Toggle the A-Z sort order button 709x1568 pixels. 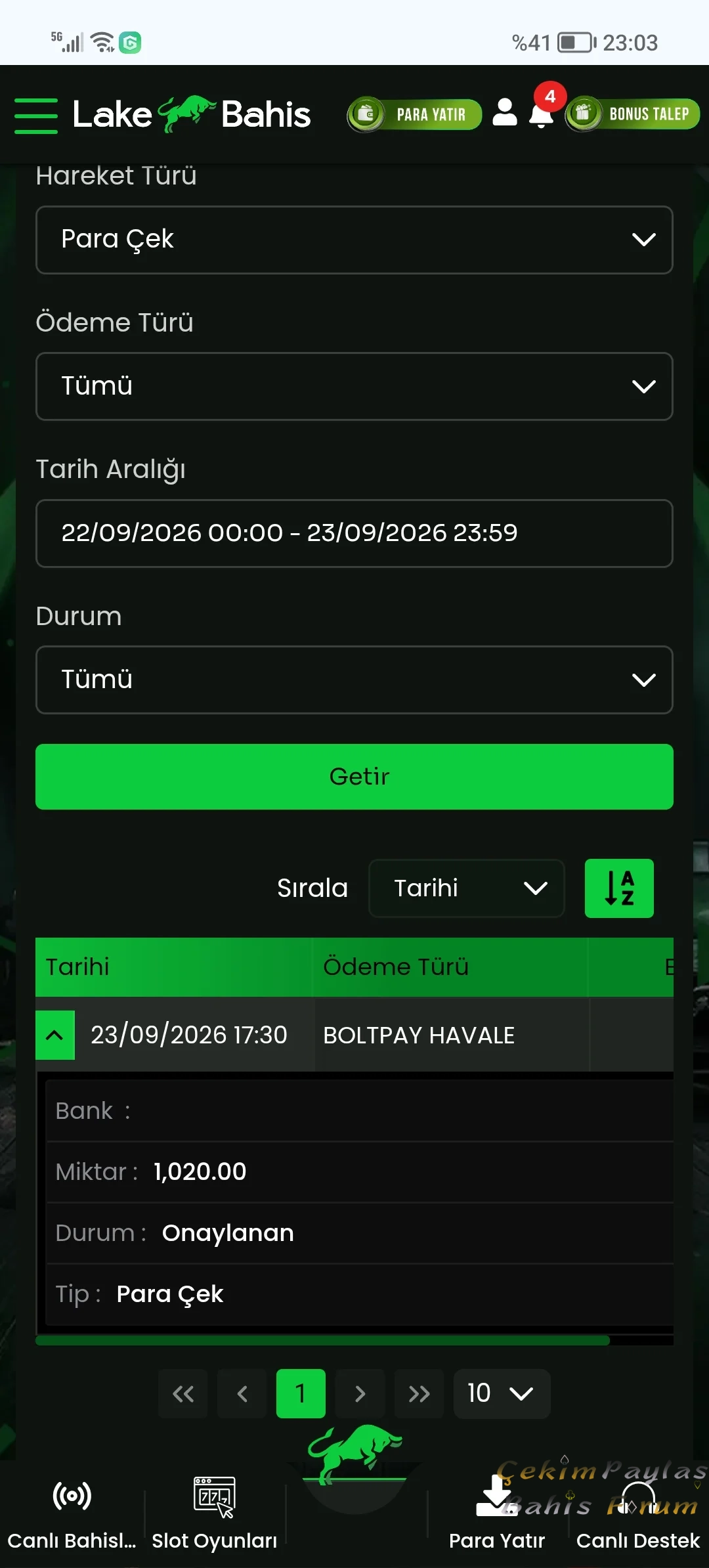click(x=619, y=888)
